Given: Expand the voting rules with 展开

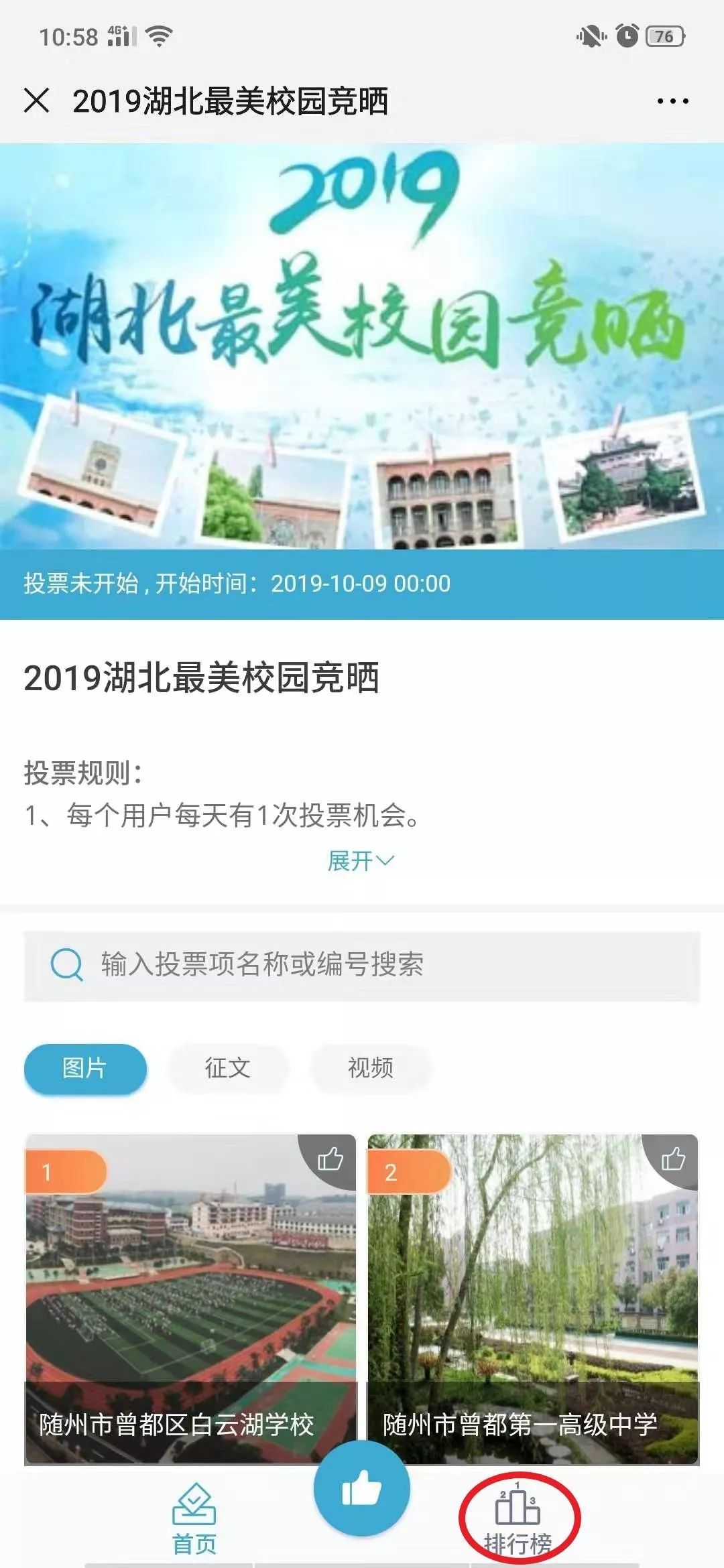Looking at the screenshot, I should click(x=361, y=861).
